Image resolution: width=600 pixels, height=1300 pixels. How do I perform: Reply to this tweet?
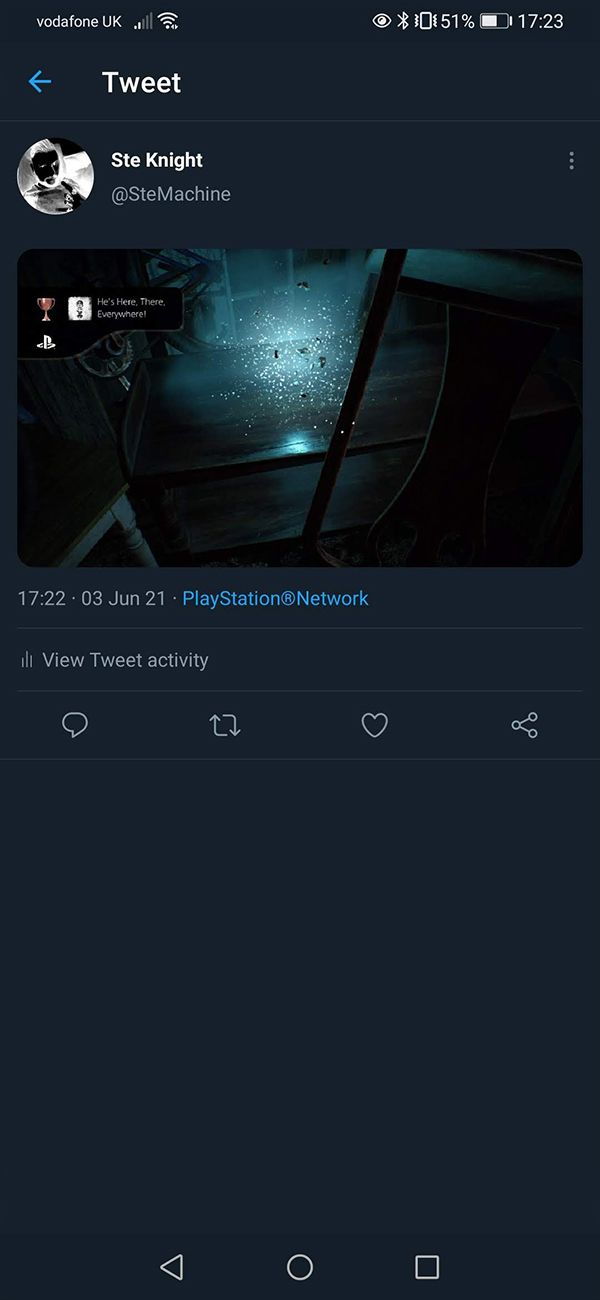[75, 725]
